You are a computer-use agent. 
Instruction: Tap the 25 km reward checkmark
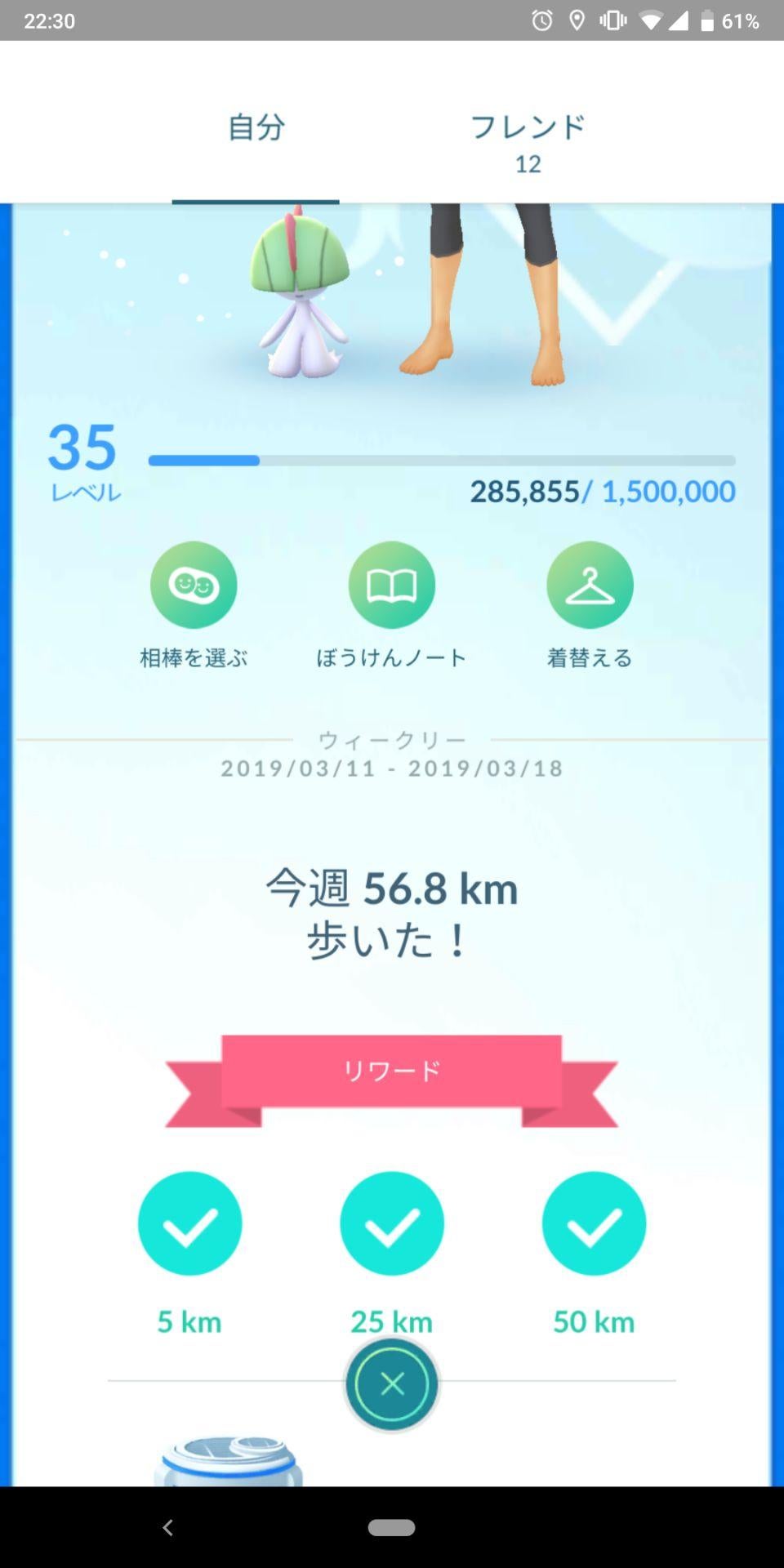click(392, 1223)
